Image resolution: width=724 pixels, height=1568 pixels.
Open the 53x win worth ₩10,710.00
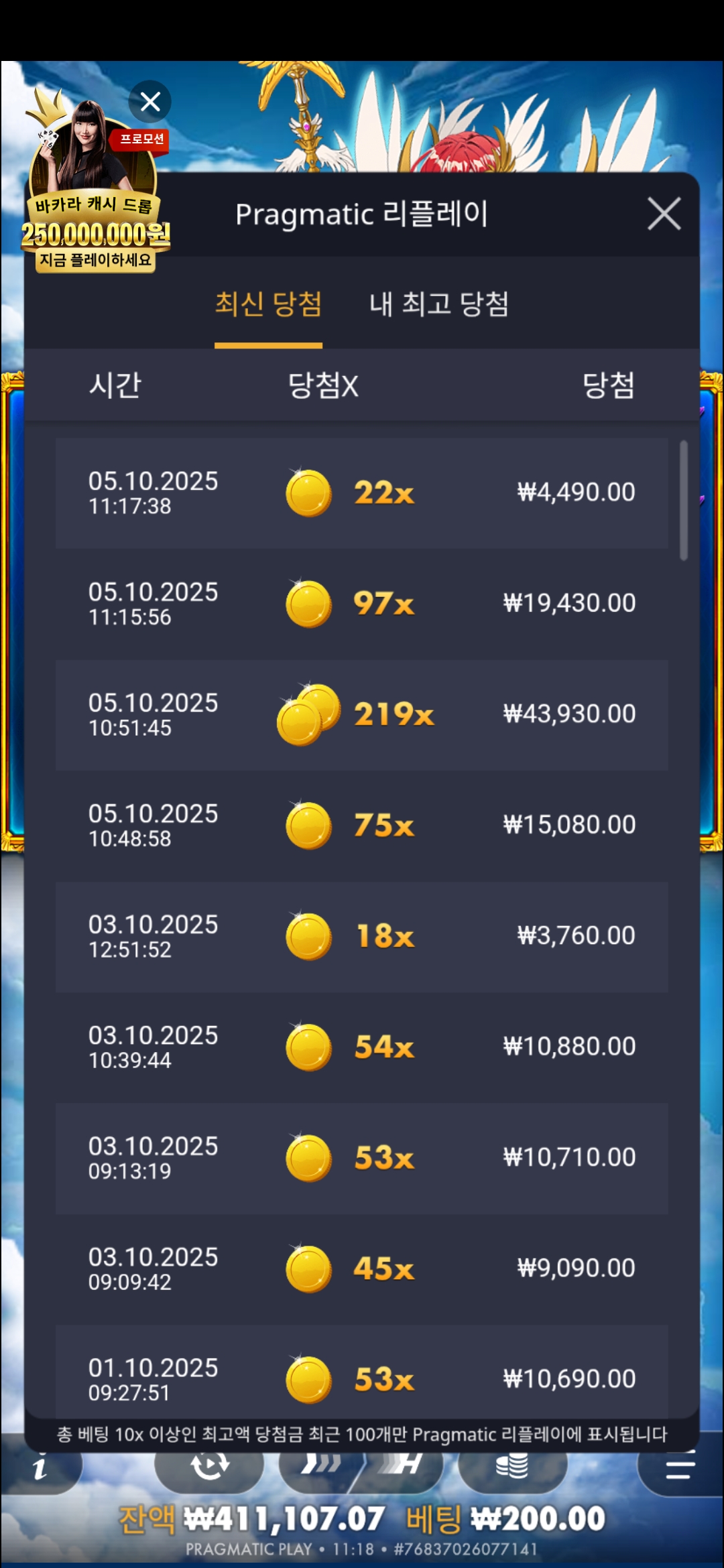362,1158
